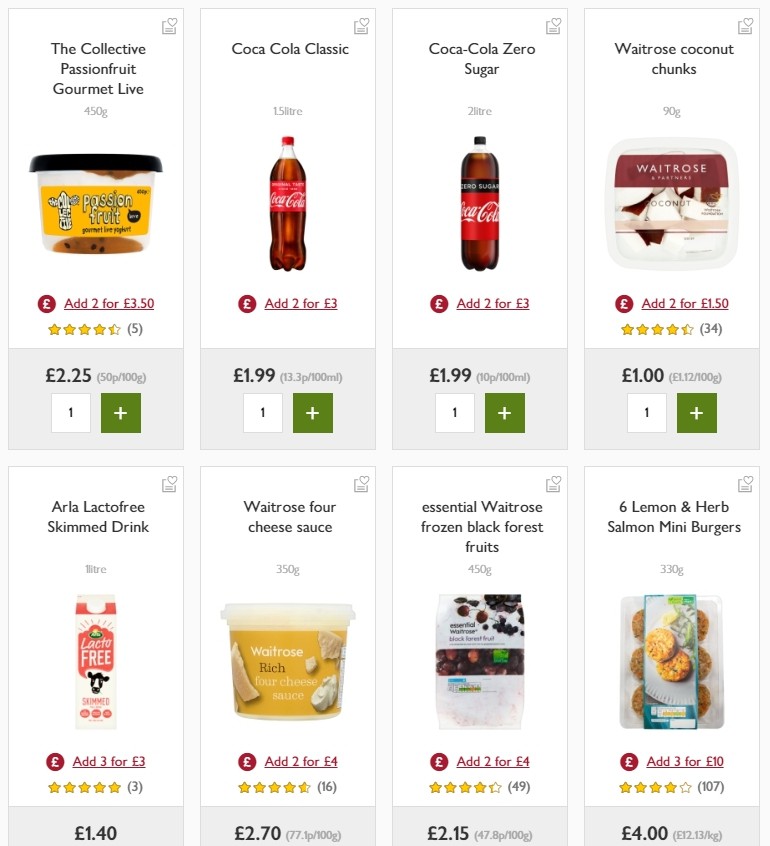770x846 pixels.
Task: Toggle the shopping list icon on Waitrose four cheese sauce
Action: pos(361,483)
